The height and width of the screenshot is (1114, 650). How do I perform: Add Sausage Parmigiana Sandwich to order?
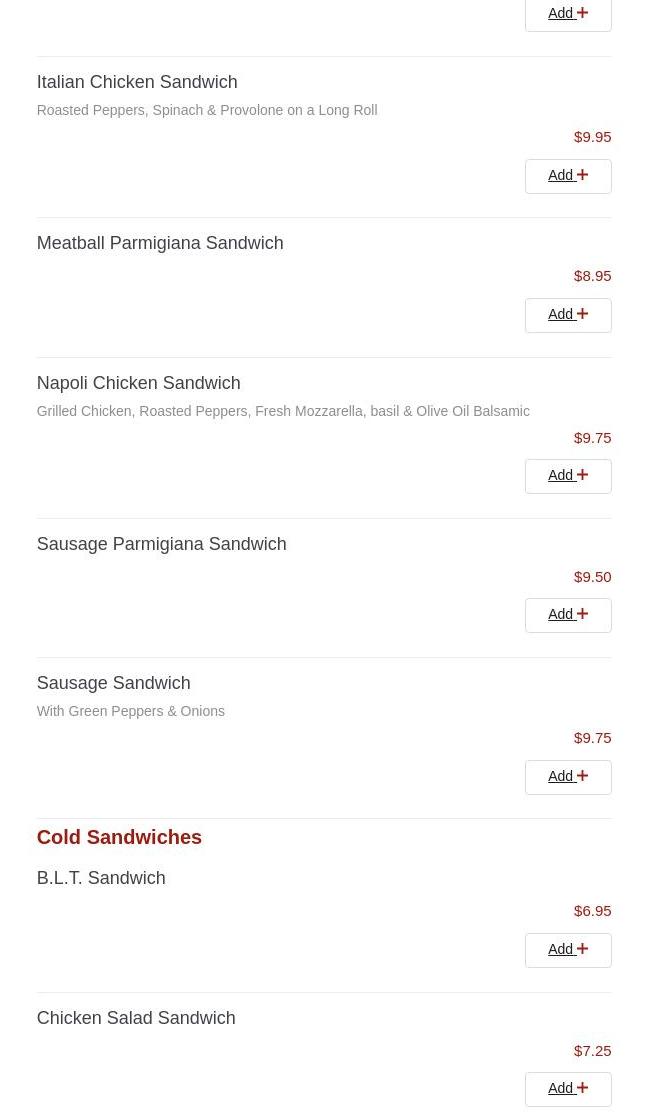tap(567, 615)
